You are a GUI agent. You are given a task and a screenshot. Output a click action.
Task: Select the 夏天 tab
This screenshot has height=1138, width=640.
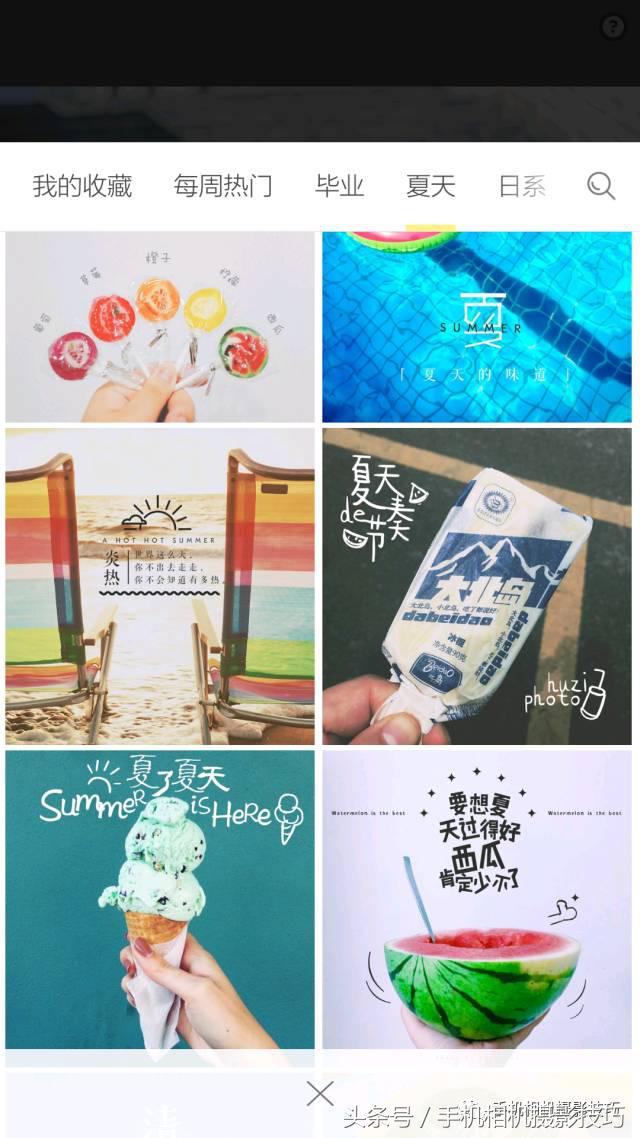pyautogui.click(x=430, y=186)
